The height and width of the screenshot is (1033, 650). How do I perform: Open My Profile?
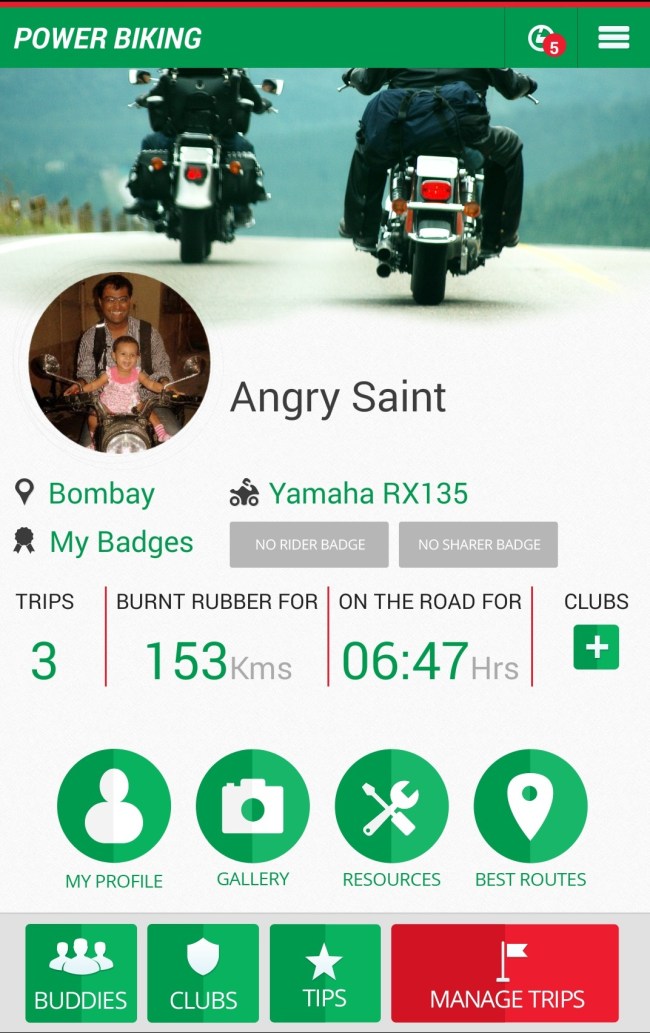pos(114,806)
